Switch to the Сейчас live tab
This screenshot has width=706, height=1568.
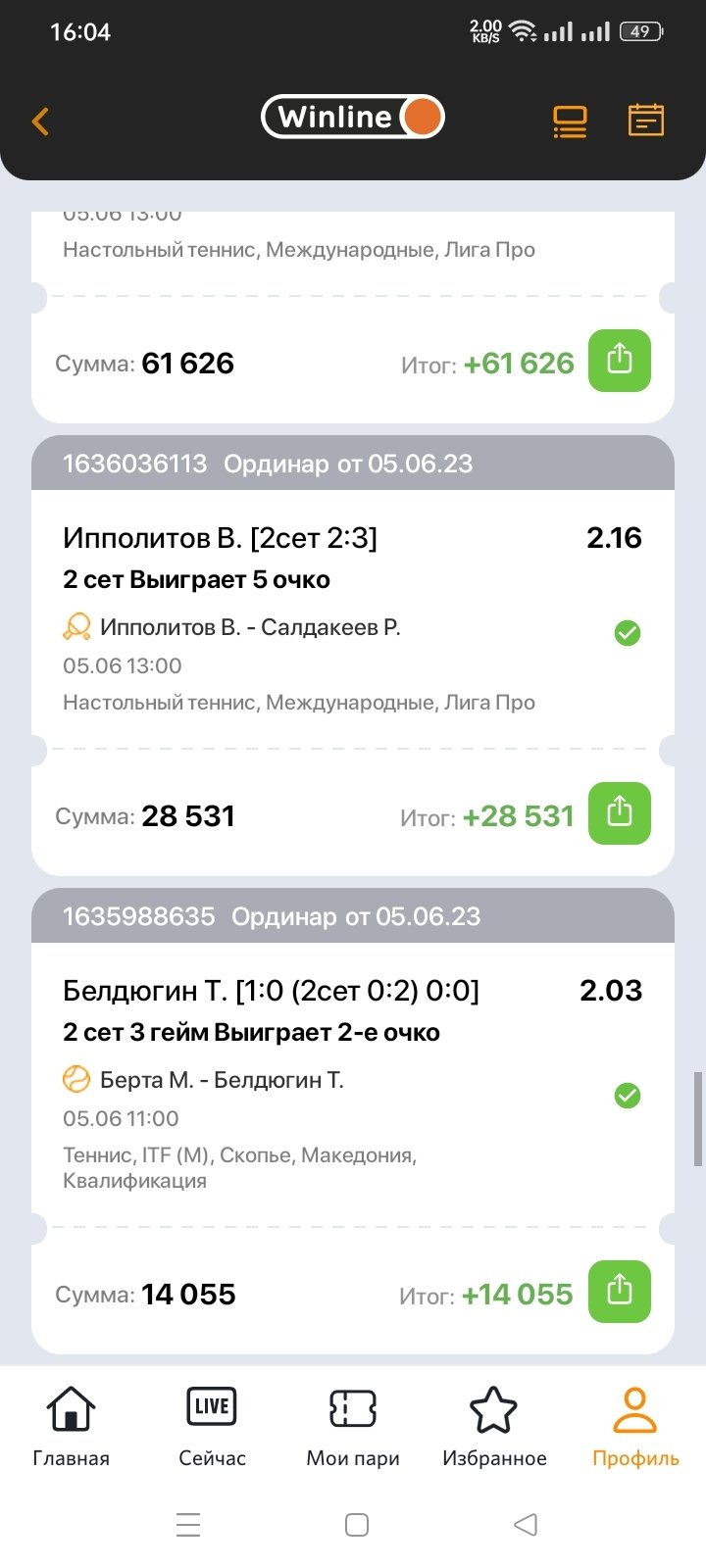tap(212, 1427)
